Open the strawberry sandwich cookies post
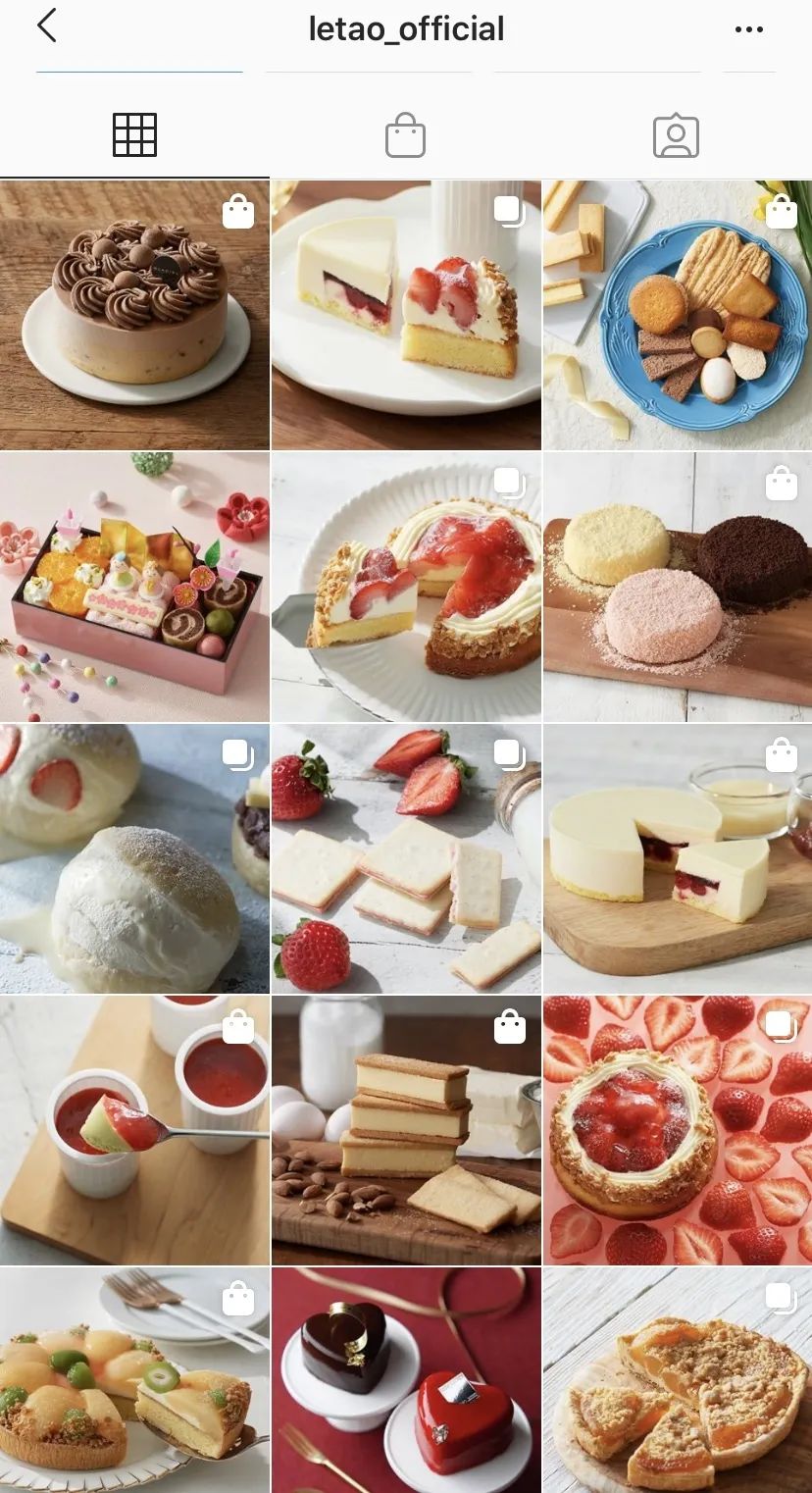 tap(406, 858)
